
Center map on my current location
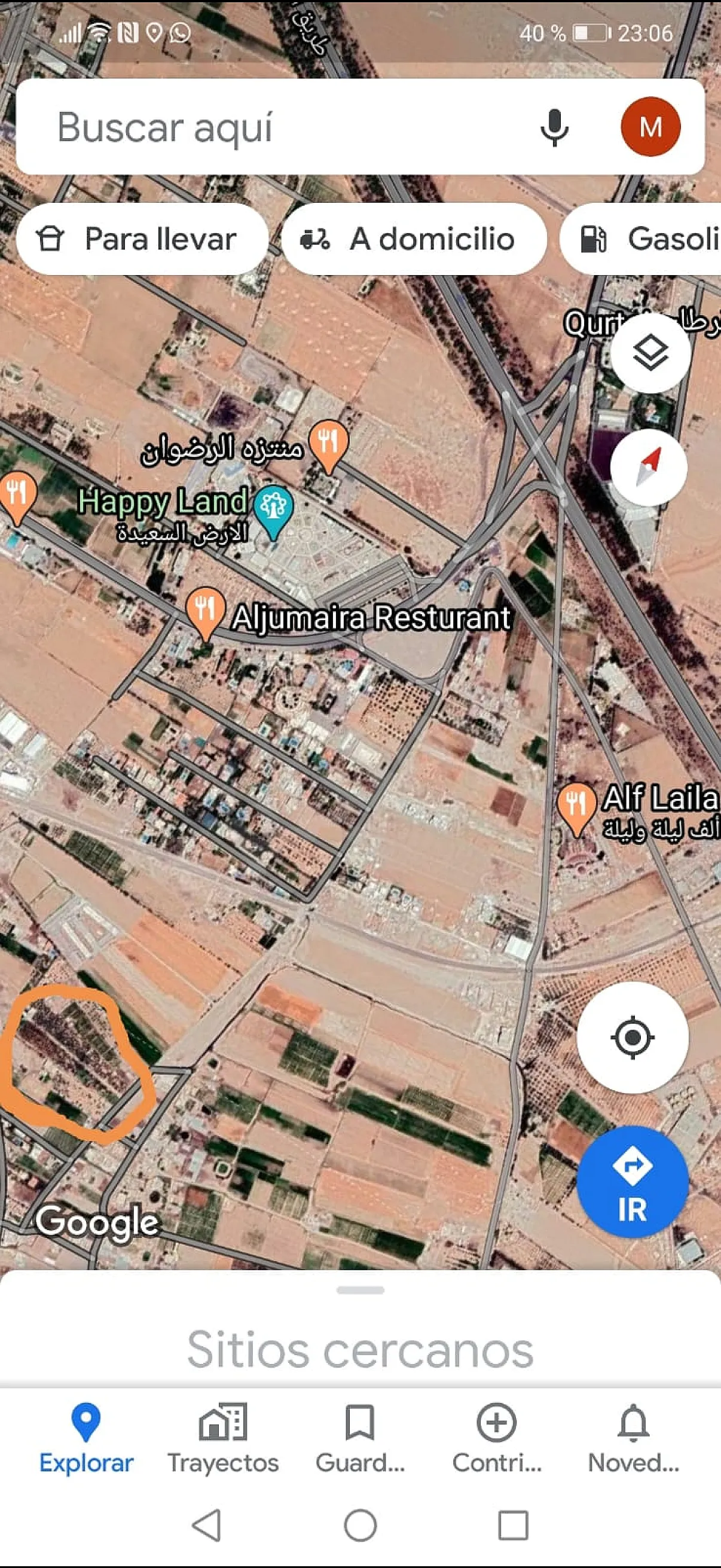coord(633,1037)
